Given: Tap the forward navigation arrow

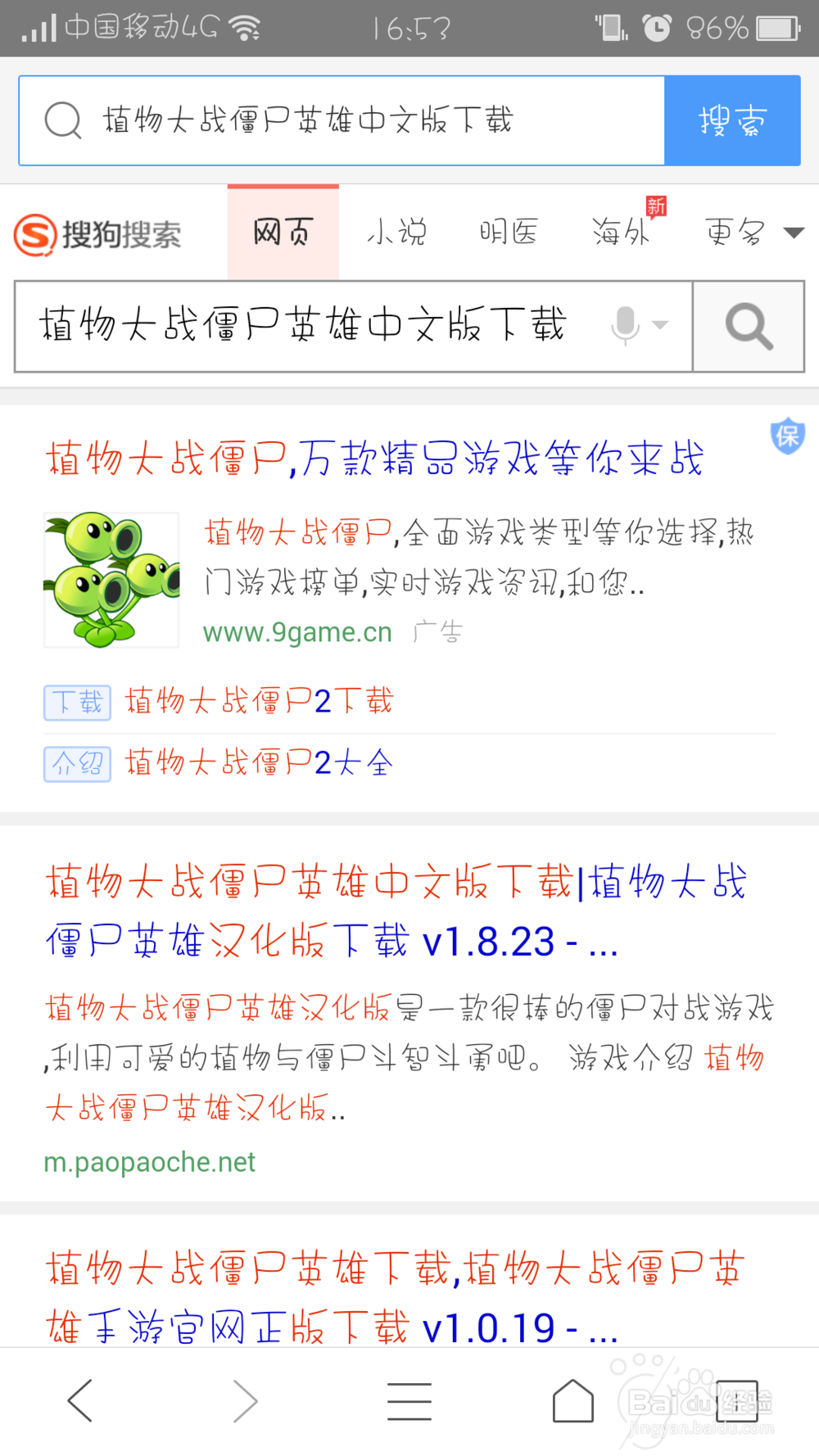Looking at the screenshot, I should pos(244,1401).
